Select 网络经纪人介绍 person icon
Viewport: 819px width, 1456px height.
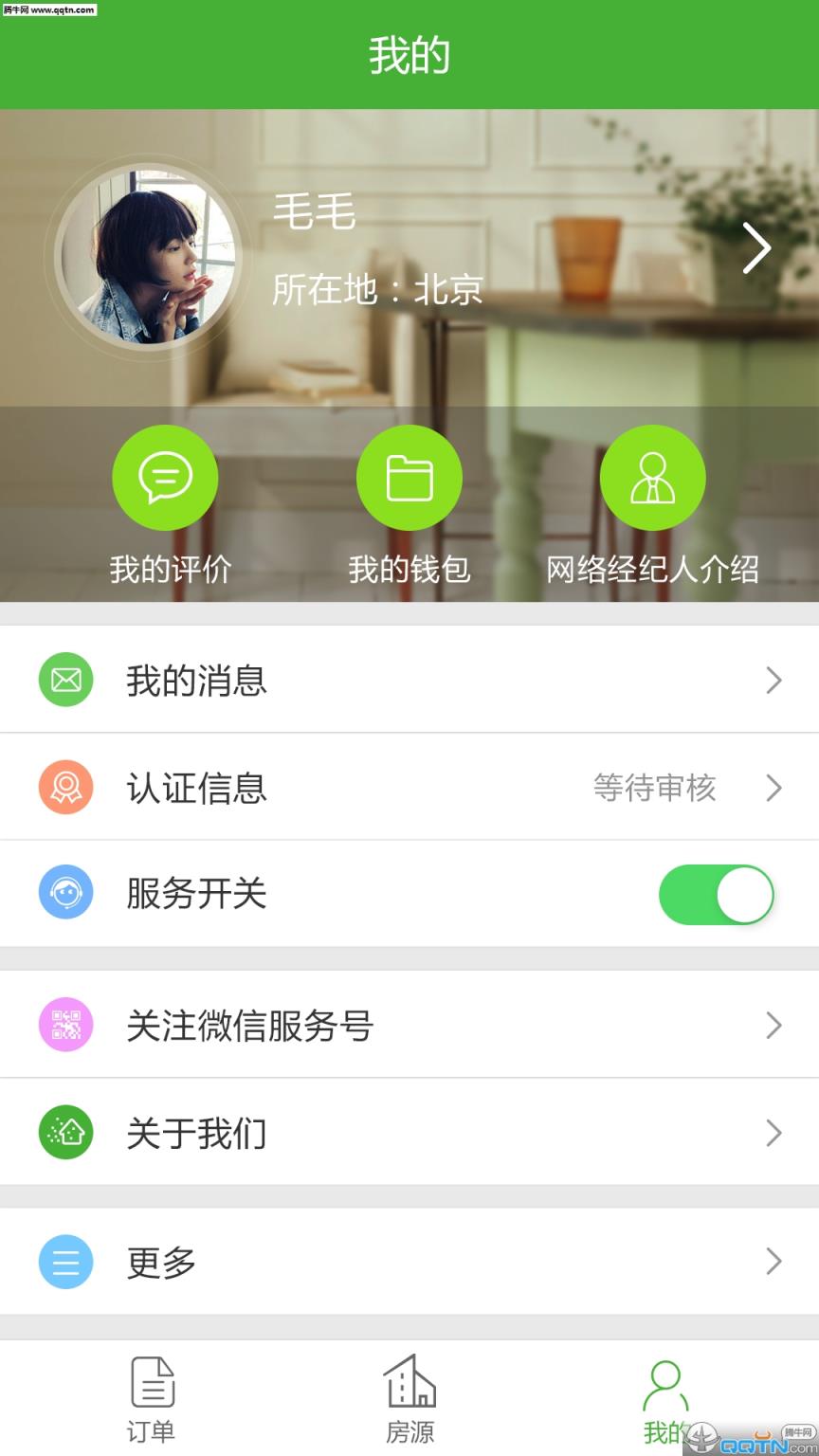652,477
